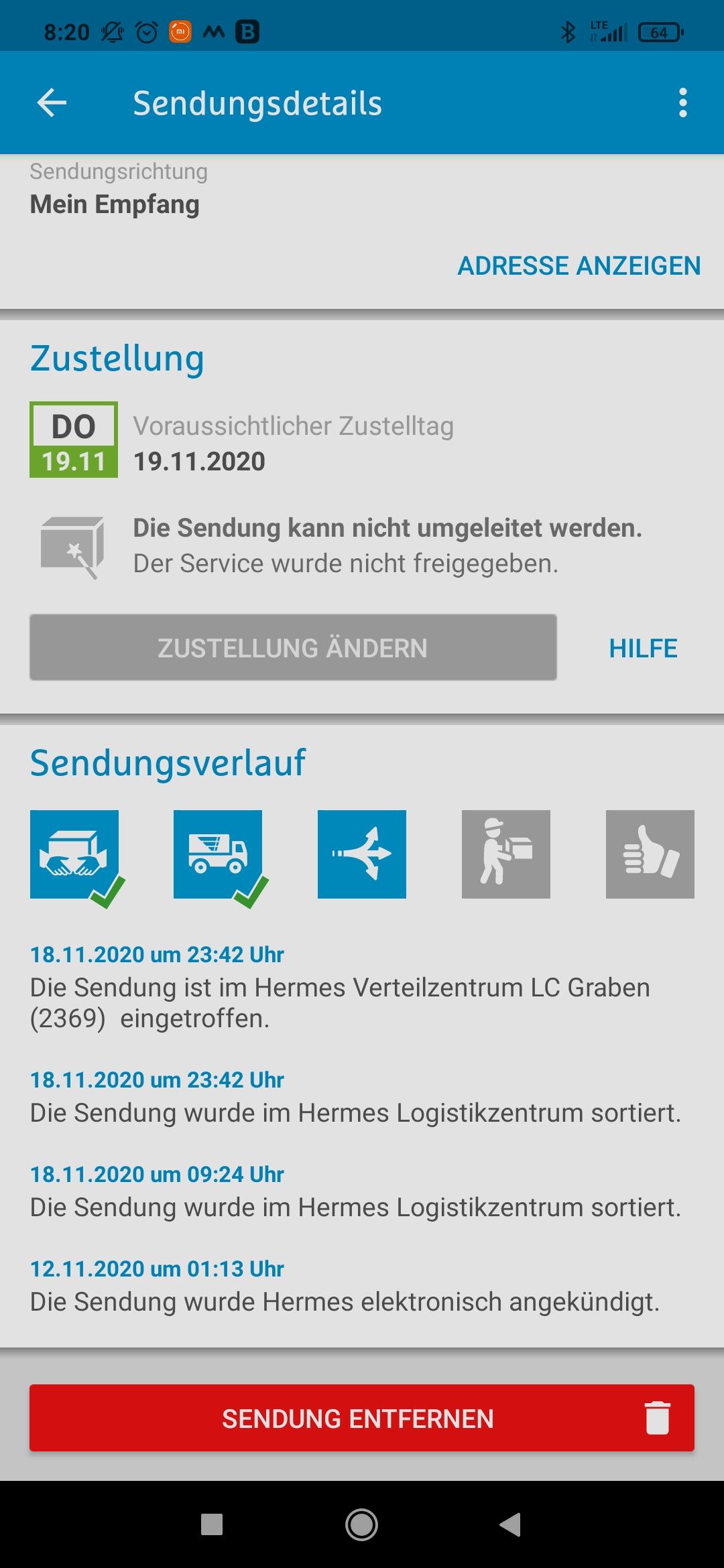Viewport: 724px width, 1568px height.
Task: Remove the shipment with SENDUNG ENTFERNEN
Action: [x=362, y=1419]
